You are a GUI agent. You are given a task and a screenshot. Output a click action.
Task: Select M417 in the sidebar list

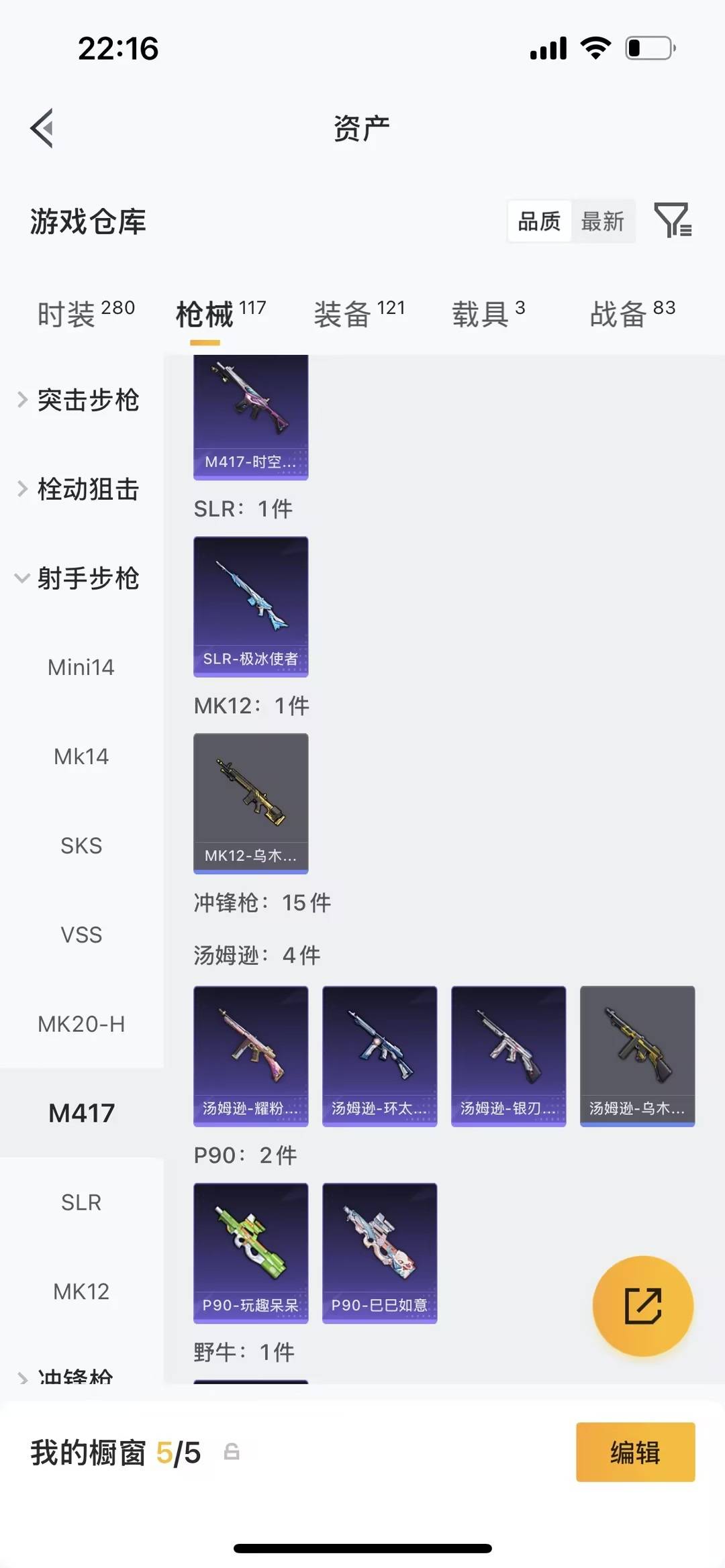coord(81,1112)
